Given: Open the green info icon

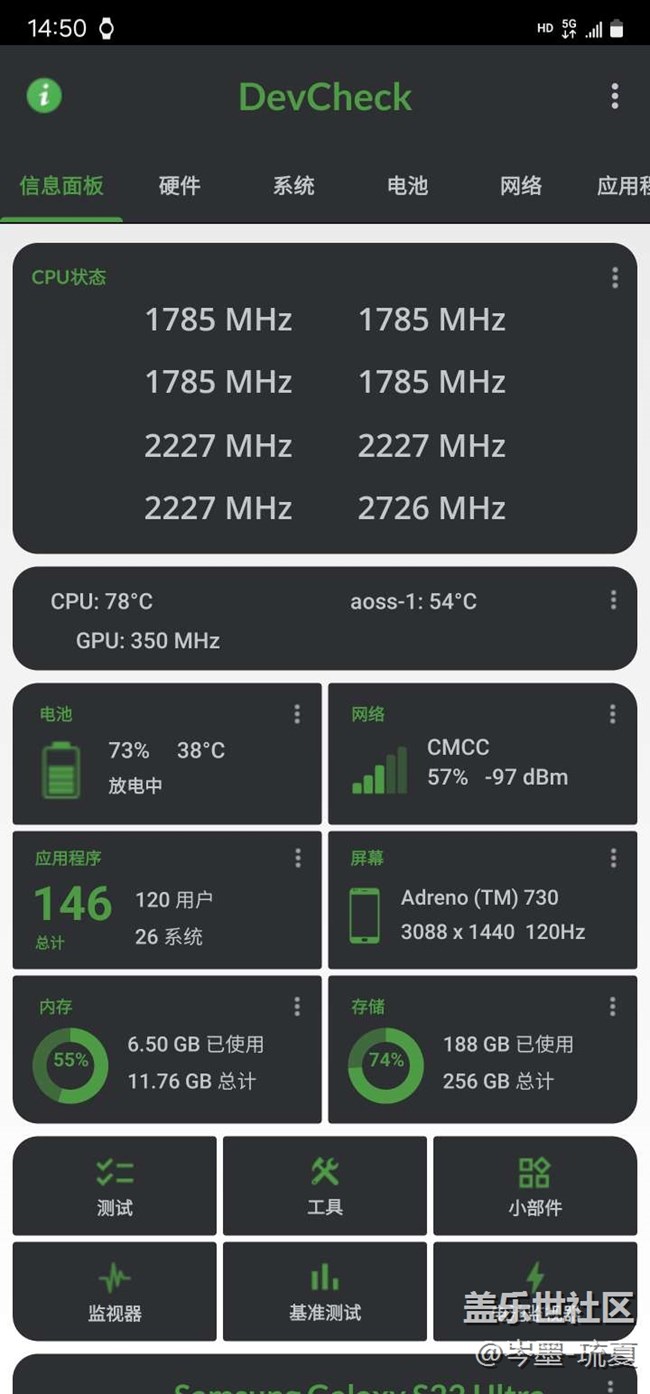Looking at the screenshot, I should coord(44,96).
